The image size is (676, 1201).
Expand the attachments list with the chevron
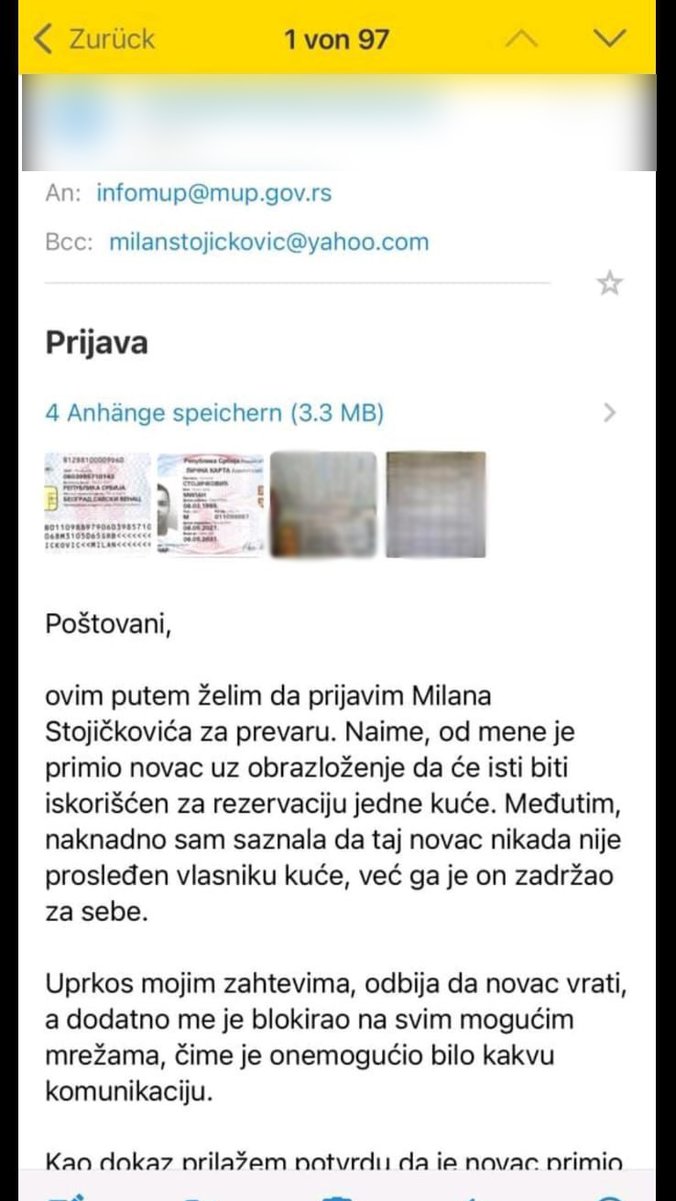[611, 412]
